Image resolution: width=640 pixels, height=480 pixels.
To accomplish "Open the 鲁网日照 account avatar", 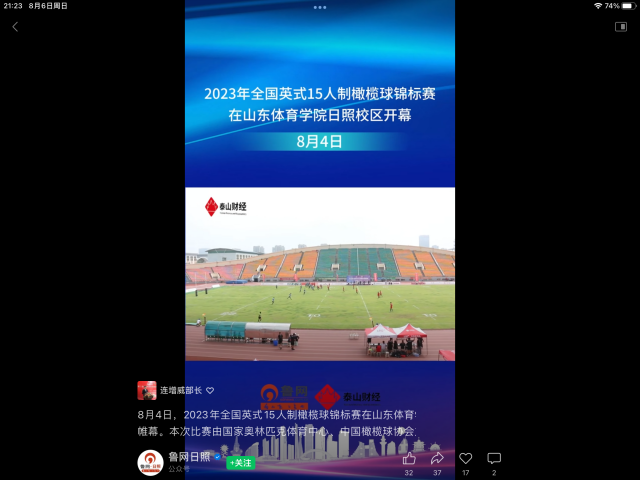I will pyautogui.click(x=150, y=462).
